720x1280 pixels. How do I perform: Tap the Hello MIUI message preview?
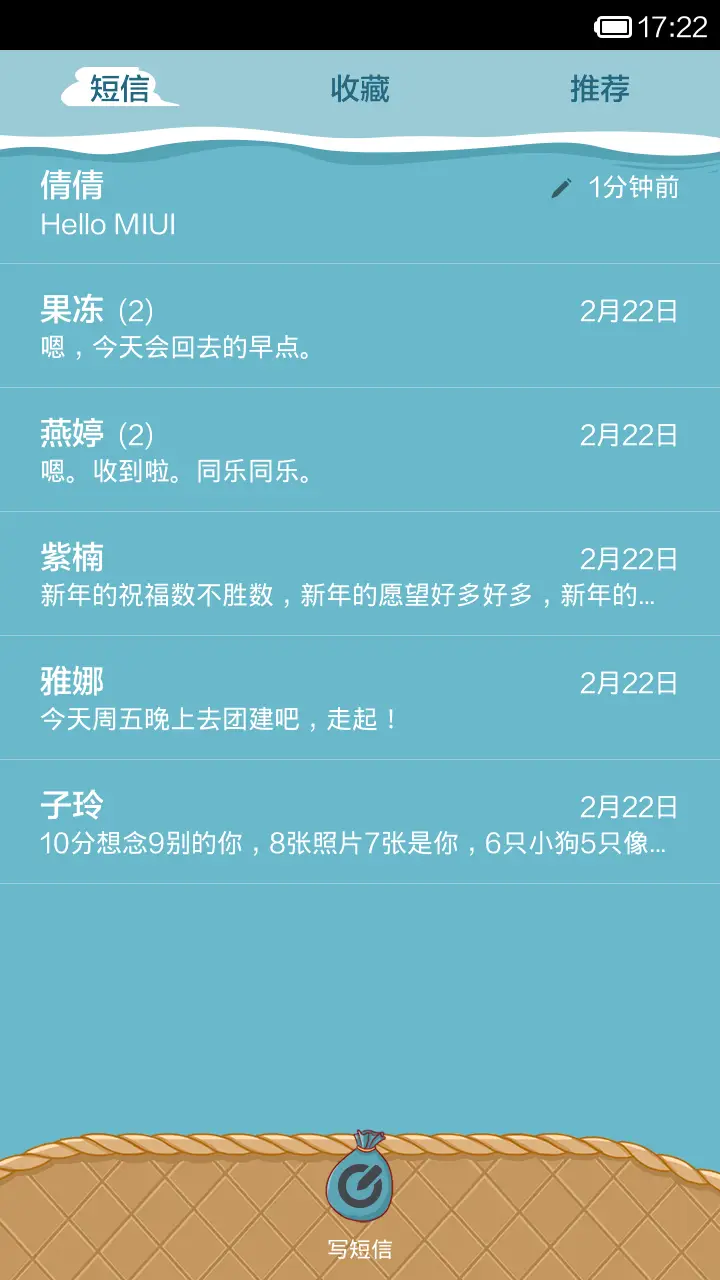(x=108, y=225)
